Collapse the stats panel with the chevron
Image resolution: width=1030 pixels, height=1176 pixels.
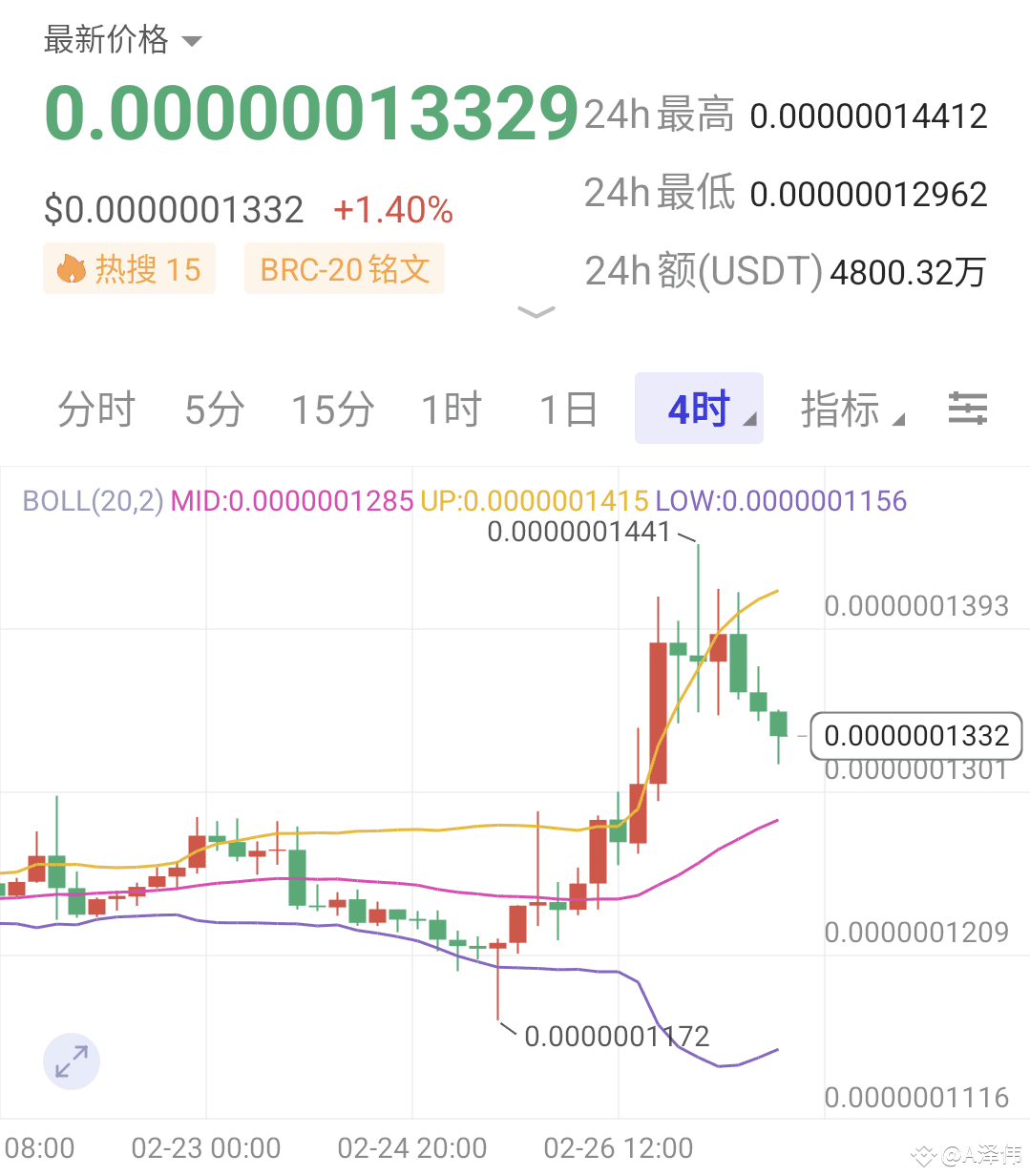click(536, 313)
